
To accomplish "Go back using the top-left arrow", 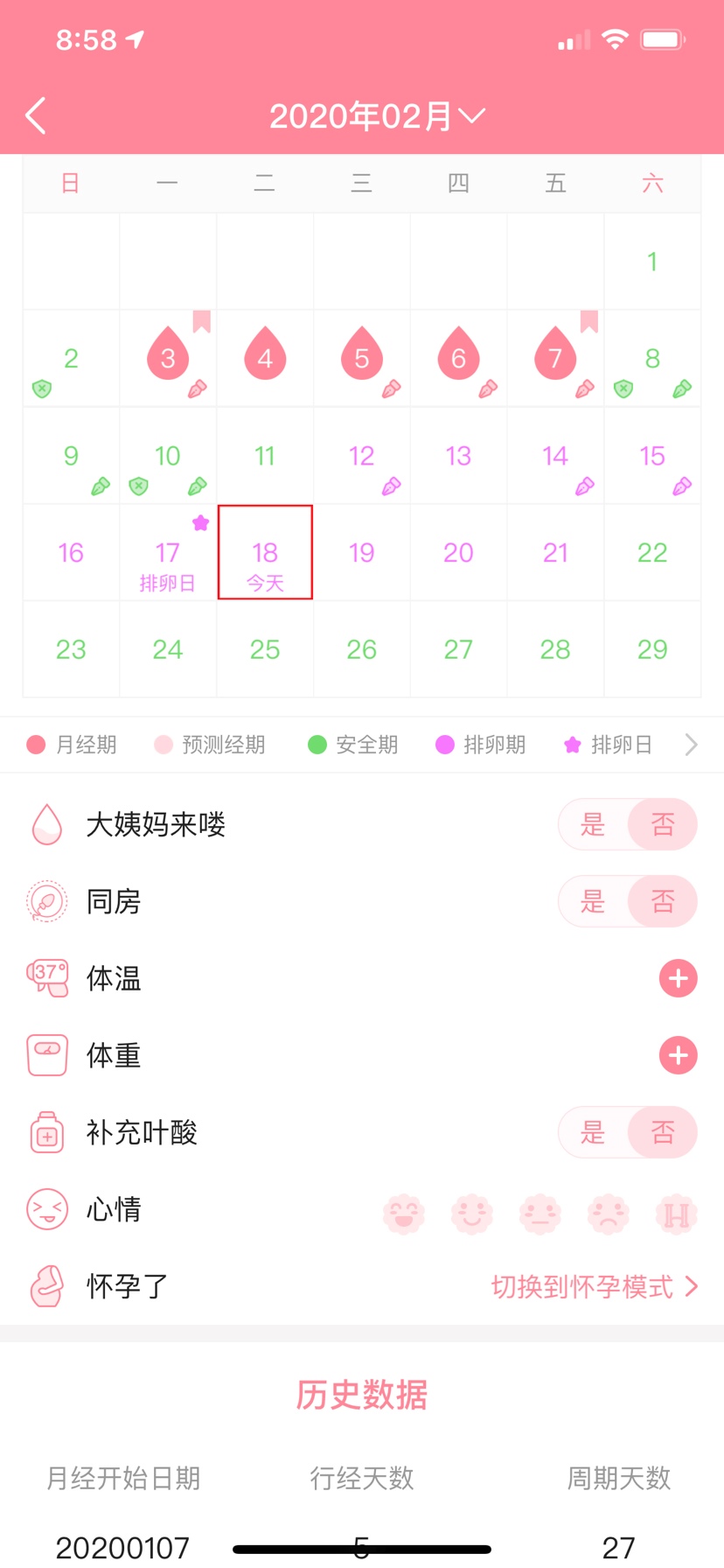I will pos(36,115).
